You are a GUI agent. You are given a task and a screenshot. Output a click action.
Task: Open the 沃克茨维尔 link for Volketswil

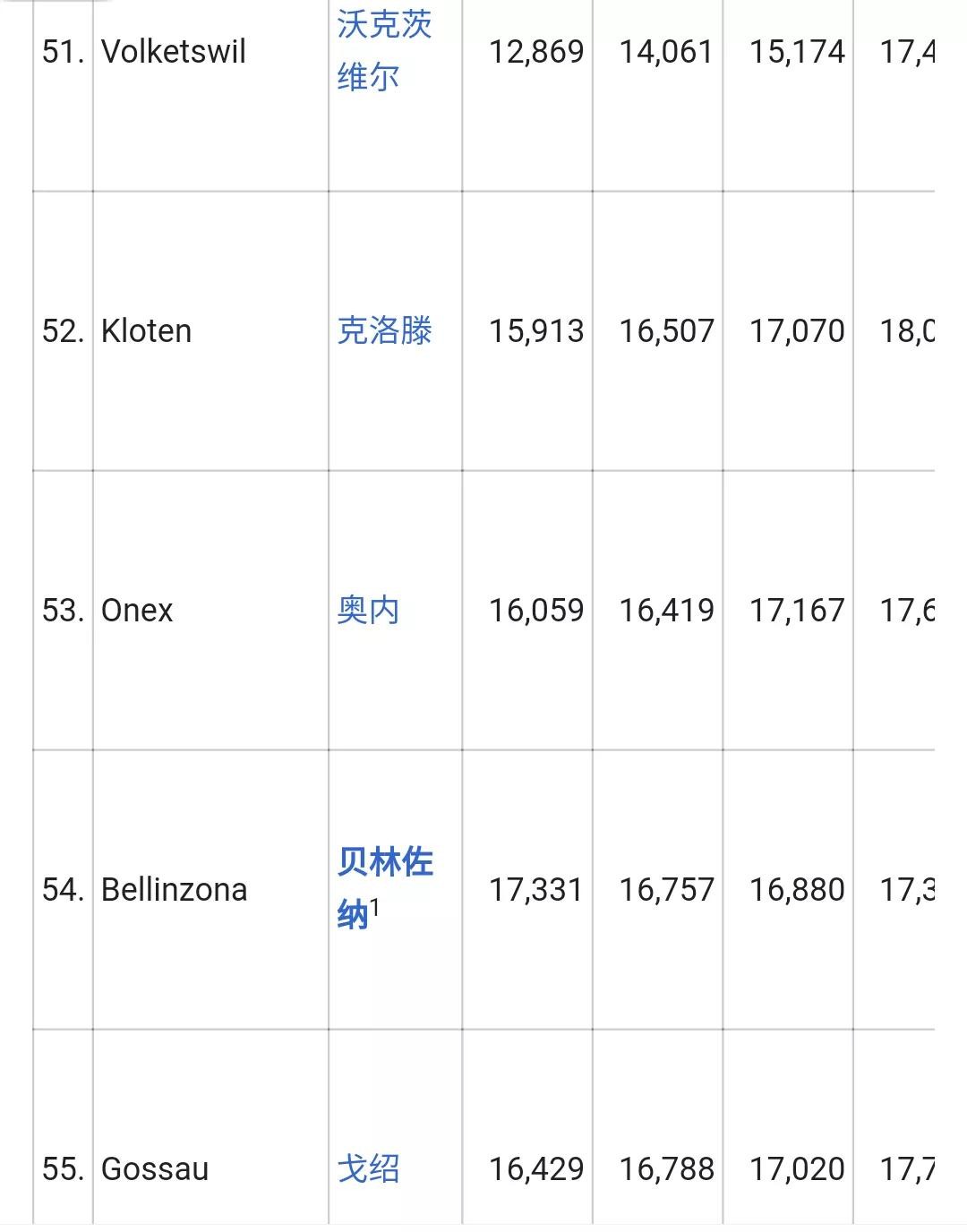384,50
